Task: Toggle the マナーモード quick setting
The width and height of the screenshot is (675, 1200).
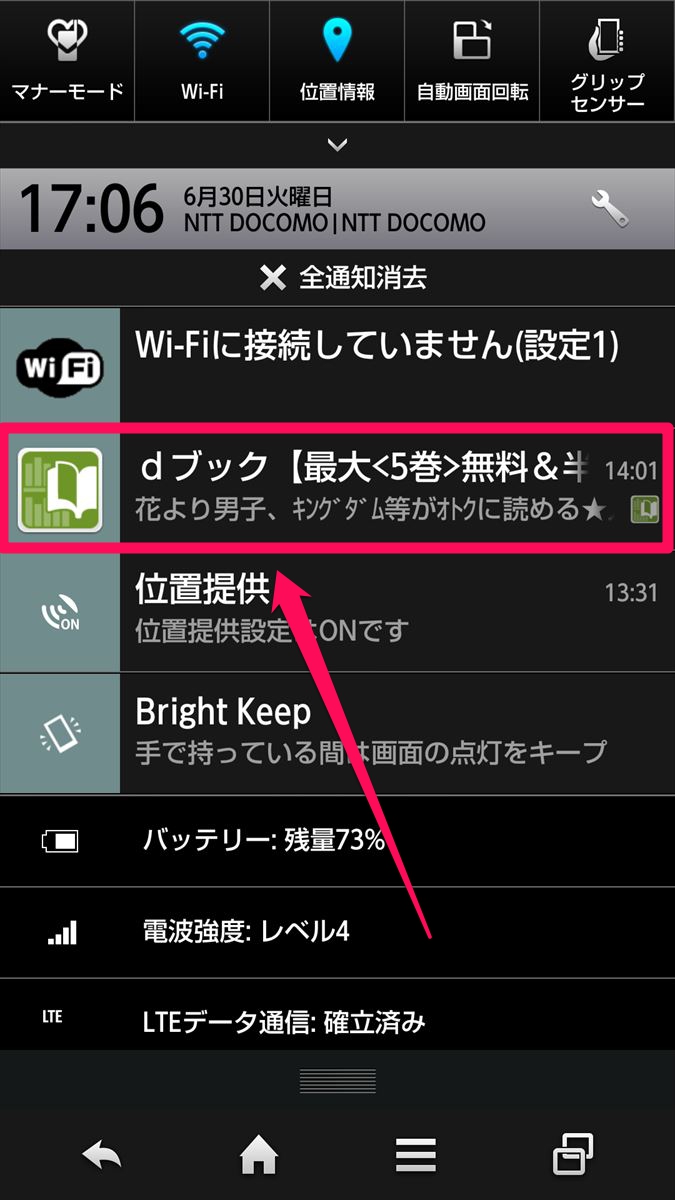Action: (67, 60)
